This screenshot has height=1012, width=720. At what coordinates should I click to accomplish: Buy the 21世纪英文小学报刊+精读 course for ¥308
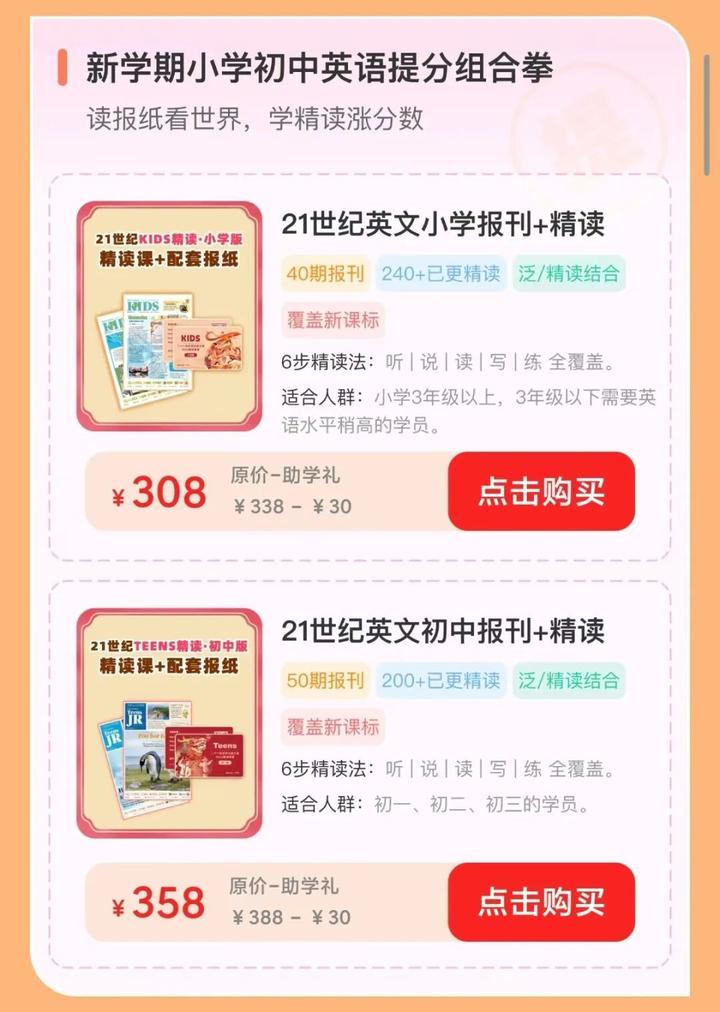tap(541, 492)
